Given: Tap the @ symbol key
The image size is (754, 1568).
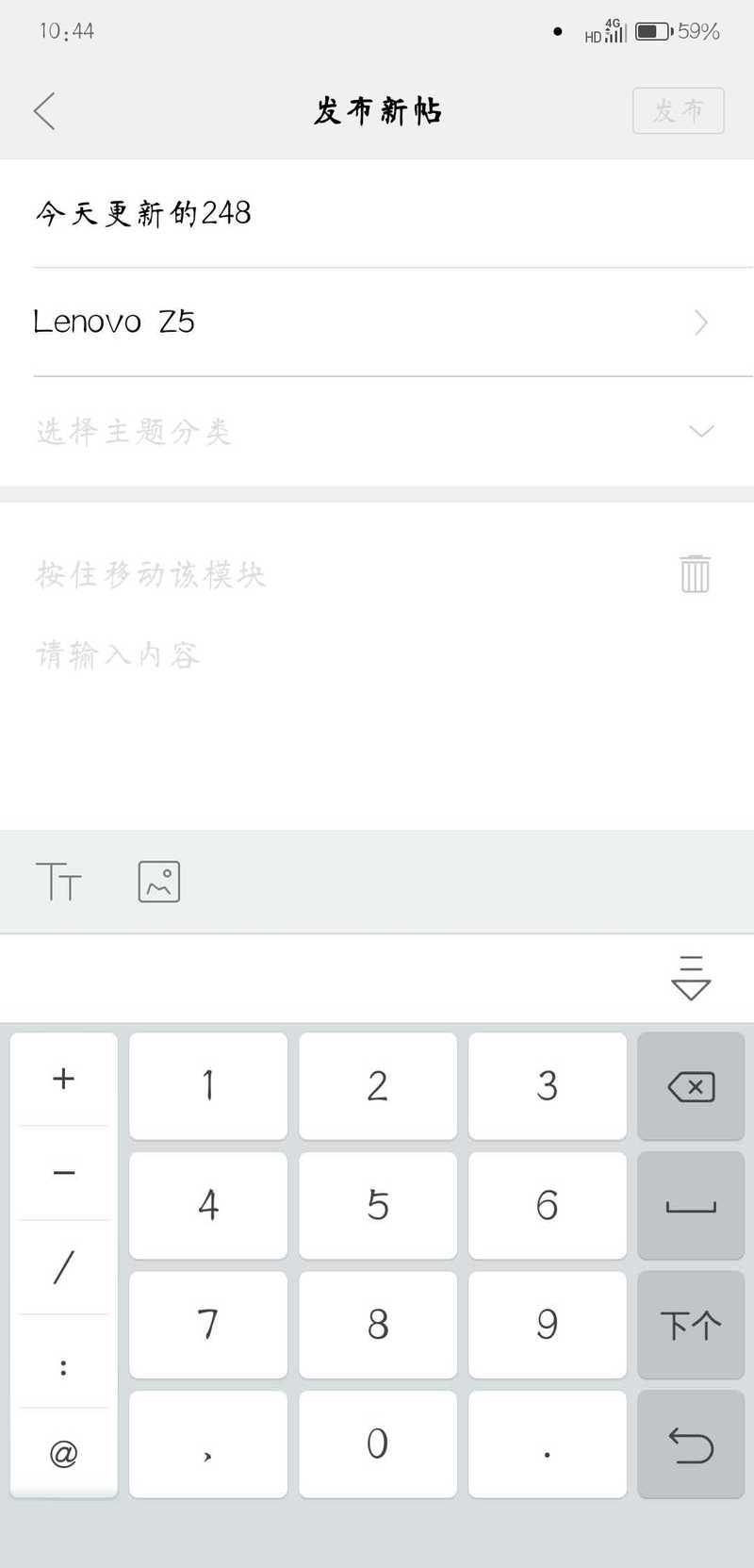Looking at the screenshot, I should point(63,1453).
